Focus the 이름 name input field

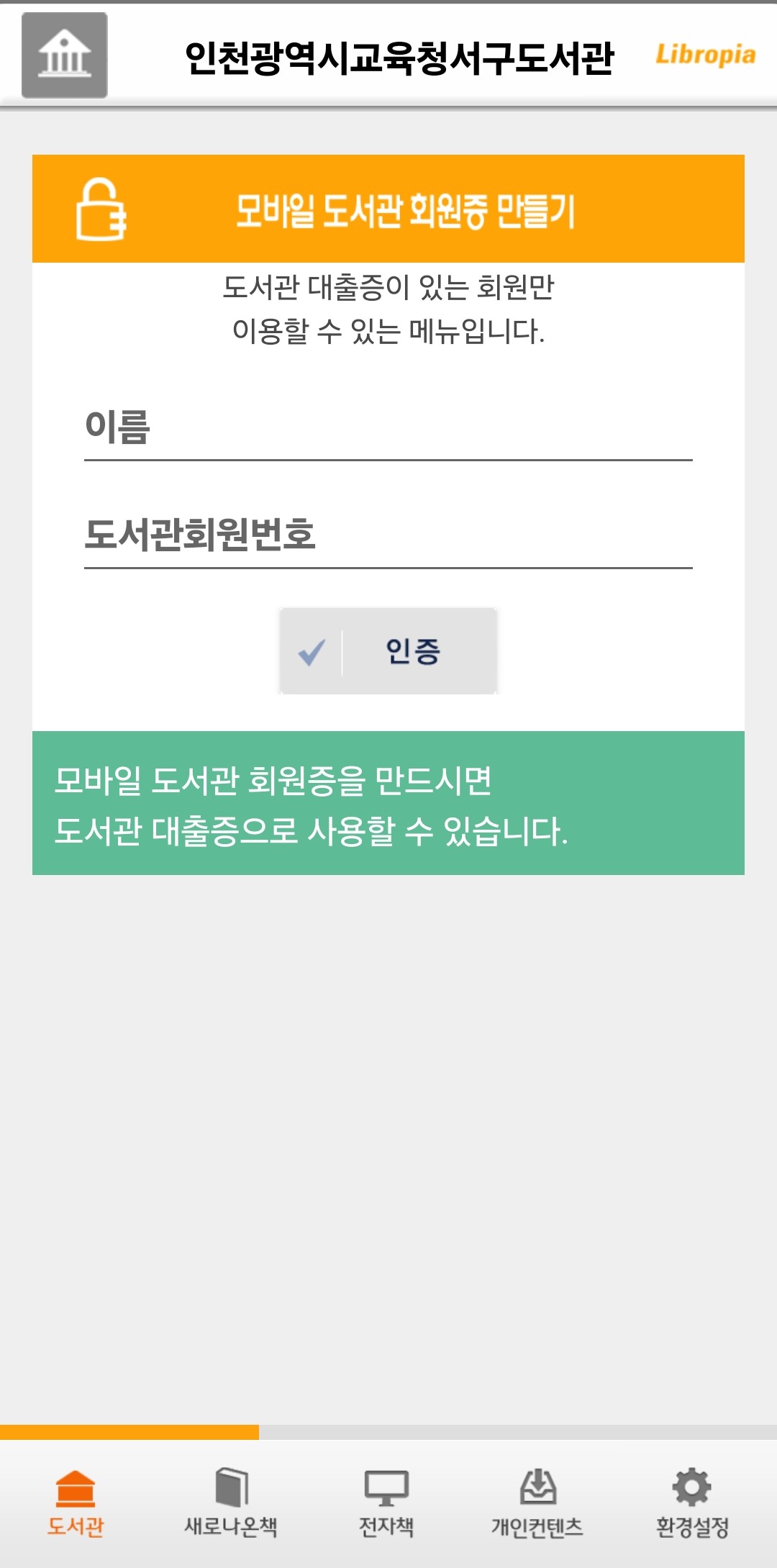pos(388,427)
